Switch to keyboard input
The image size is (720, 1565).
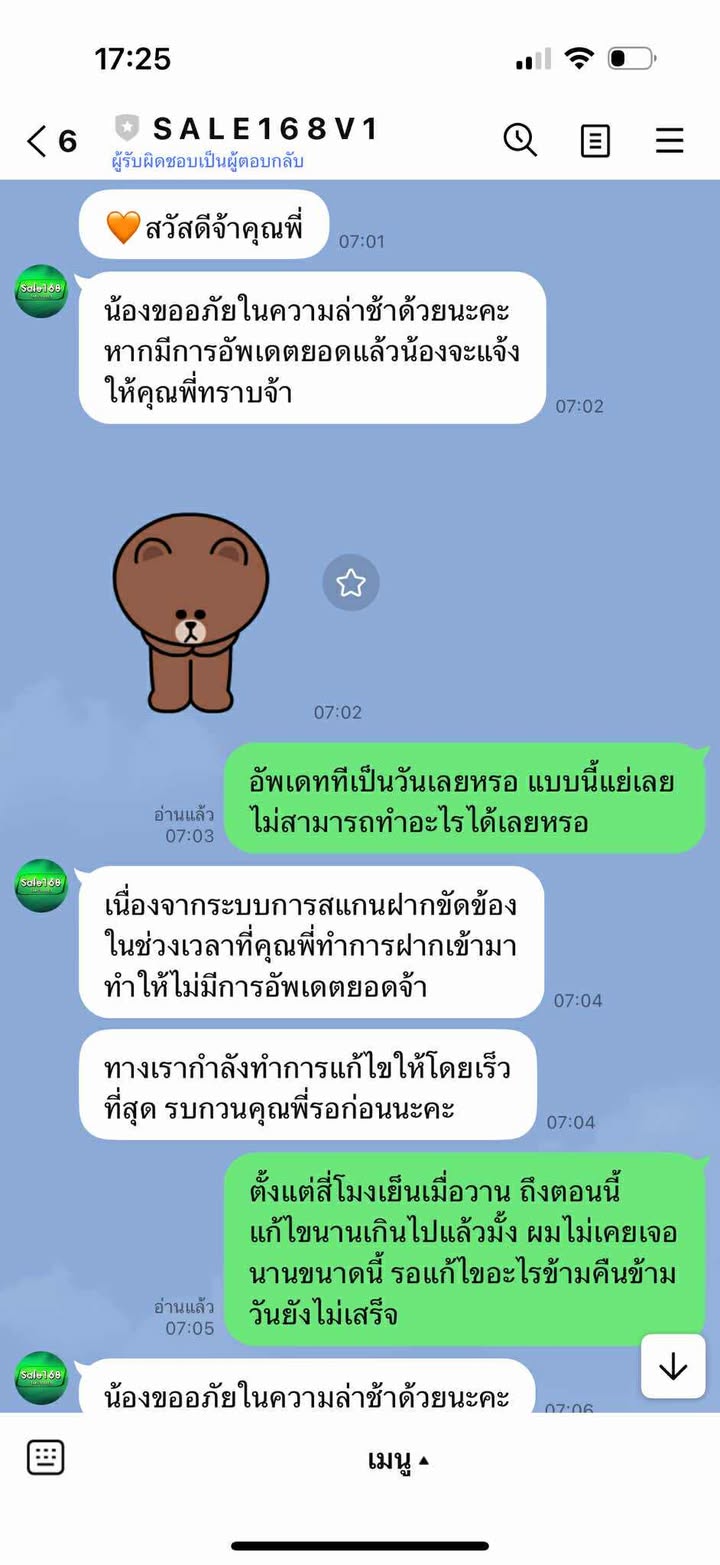pos(46,1458)
